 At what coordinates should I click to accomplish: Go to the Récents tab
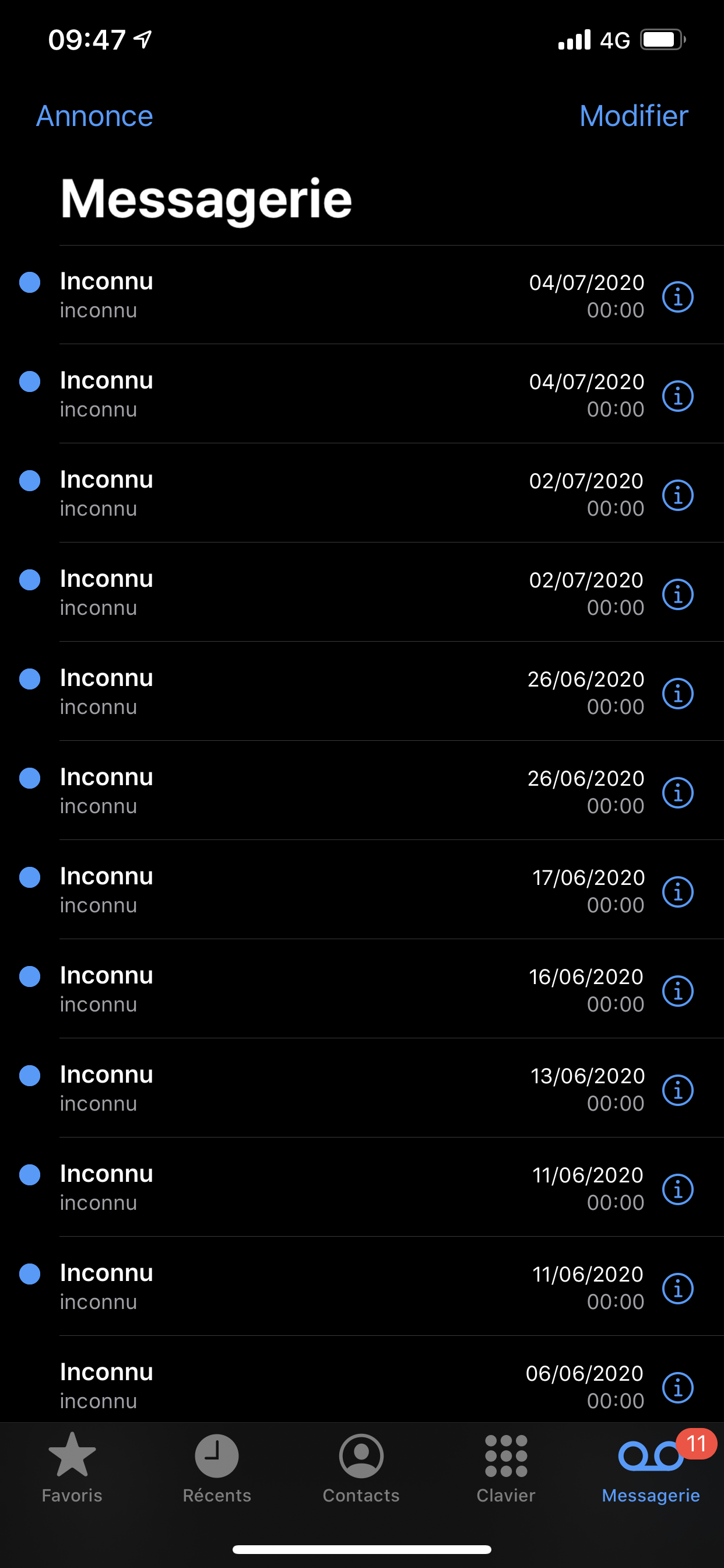click(217, 1468)
